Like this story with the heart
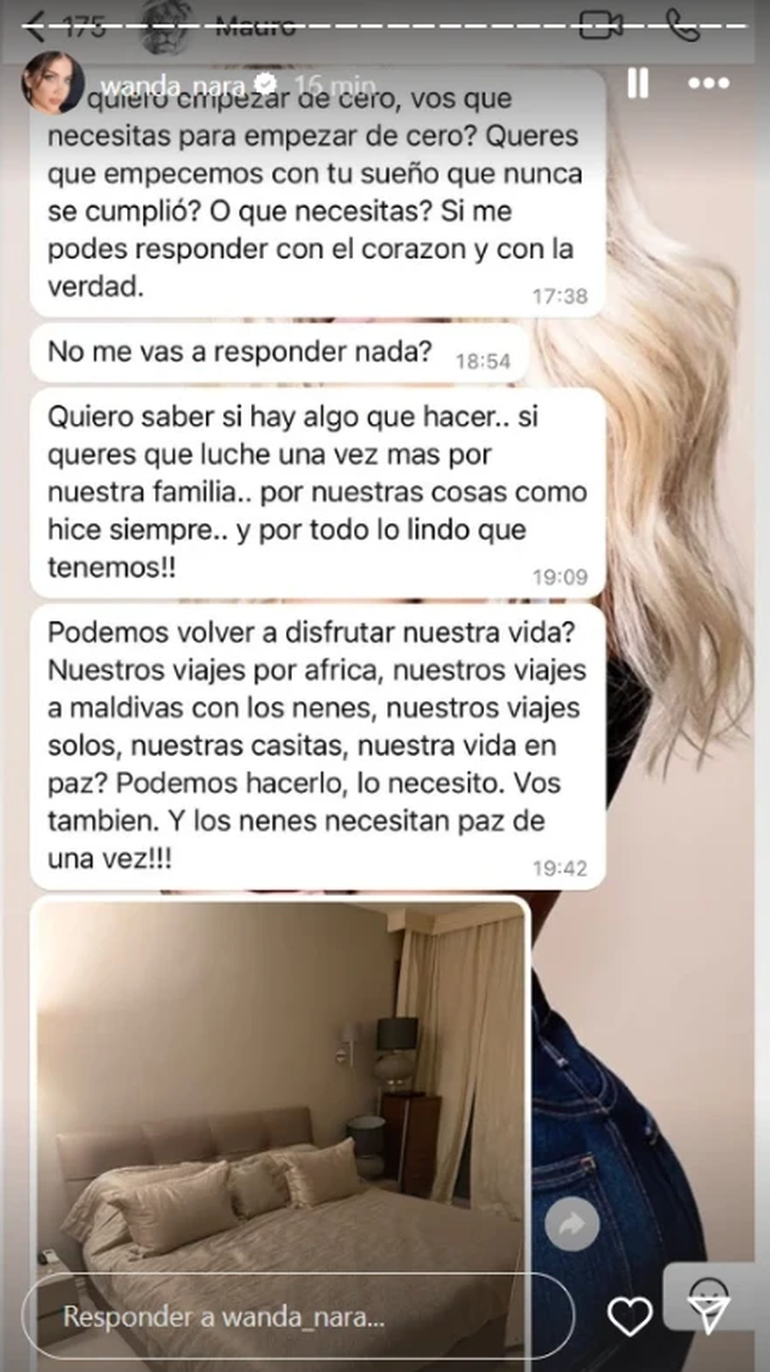770x1372 pixels. click(630, 1316)
